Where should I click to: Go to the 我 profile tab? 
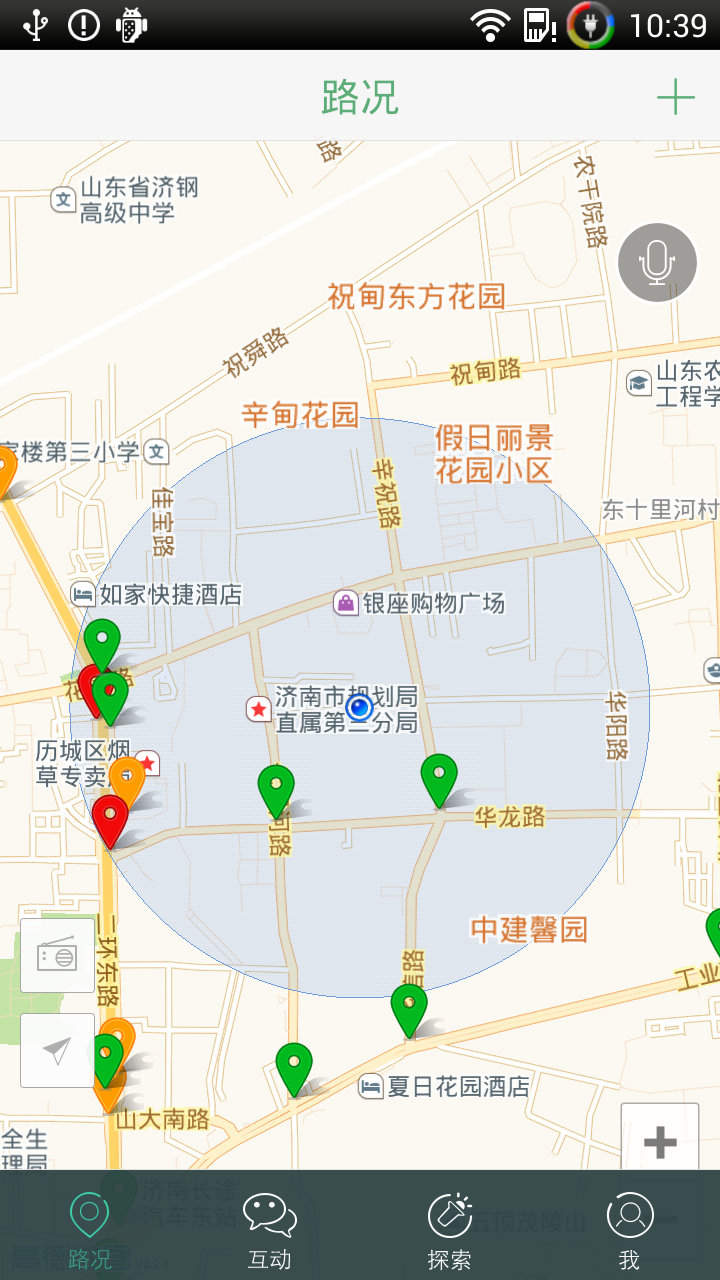629,1229
